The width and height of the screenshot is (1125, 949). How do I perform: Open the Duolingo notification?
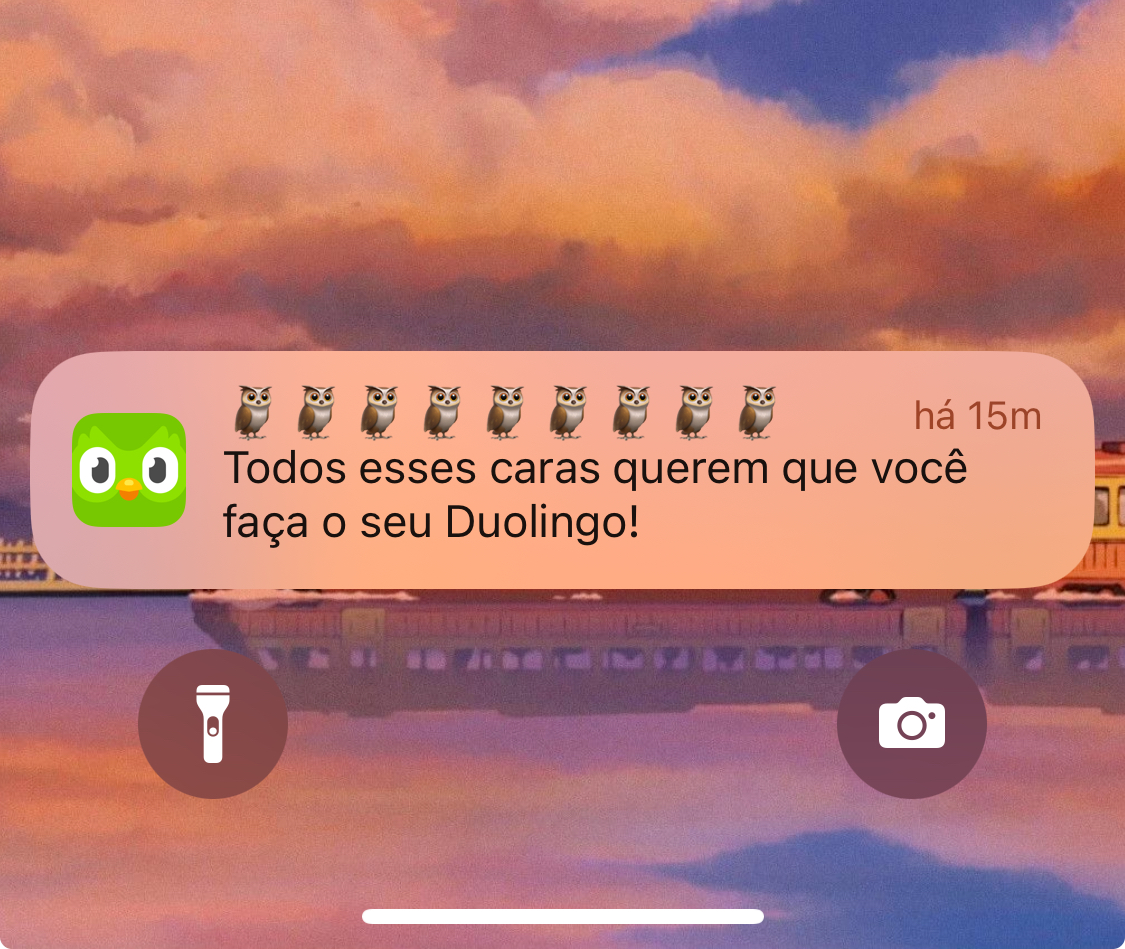pyautogui.click(x=560, y=470)
